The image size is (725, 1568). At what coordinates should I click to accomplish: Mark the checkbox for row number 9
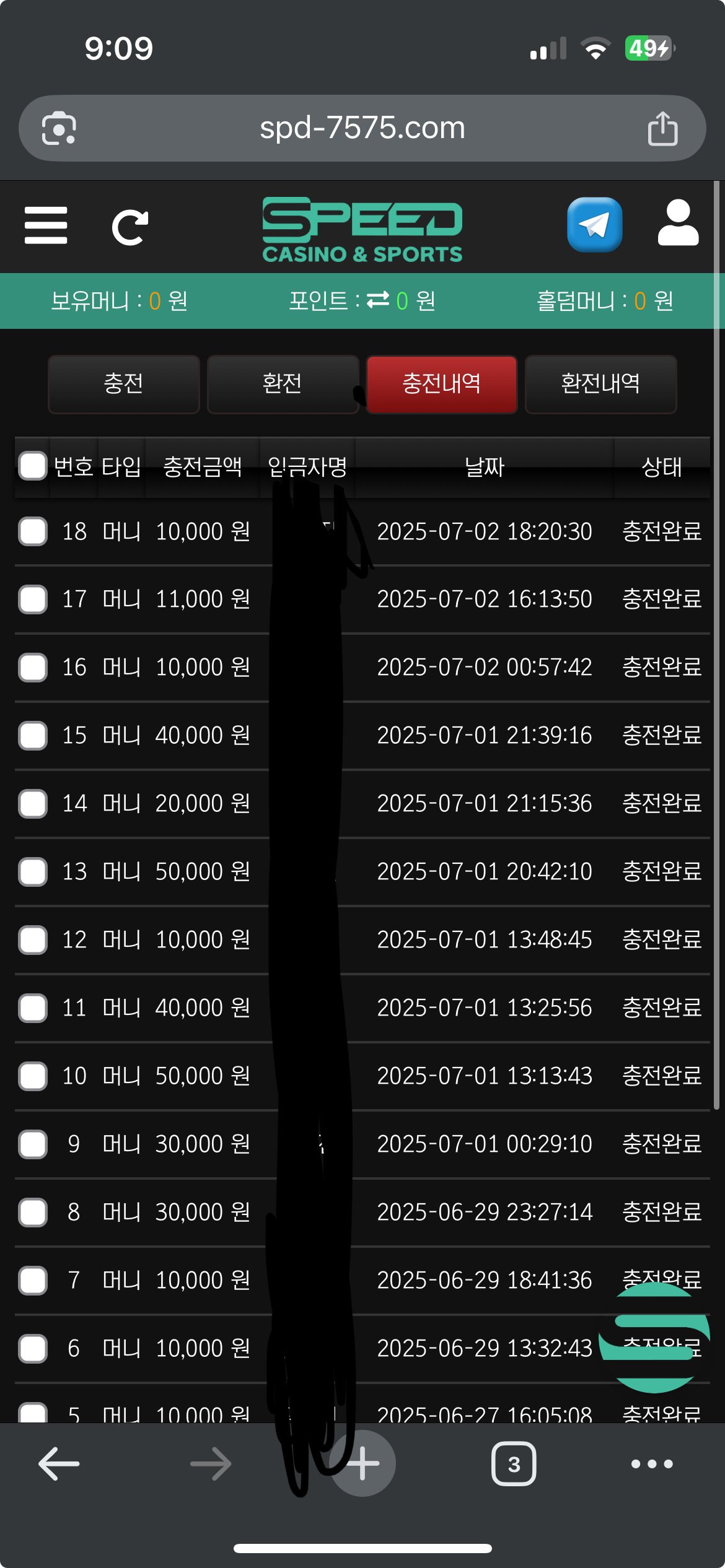(x=33, y=1144)
